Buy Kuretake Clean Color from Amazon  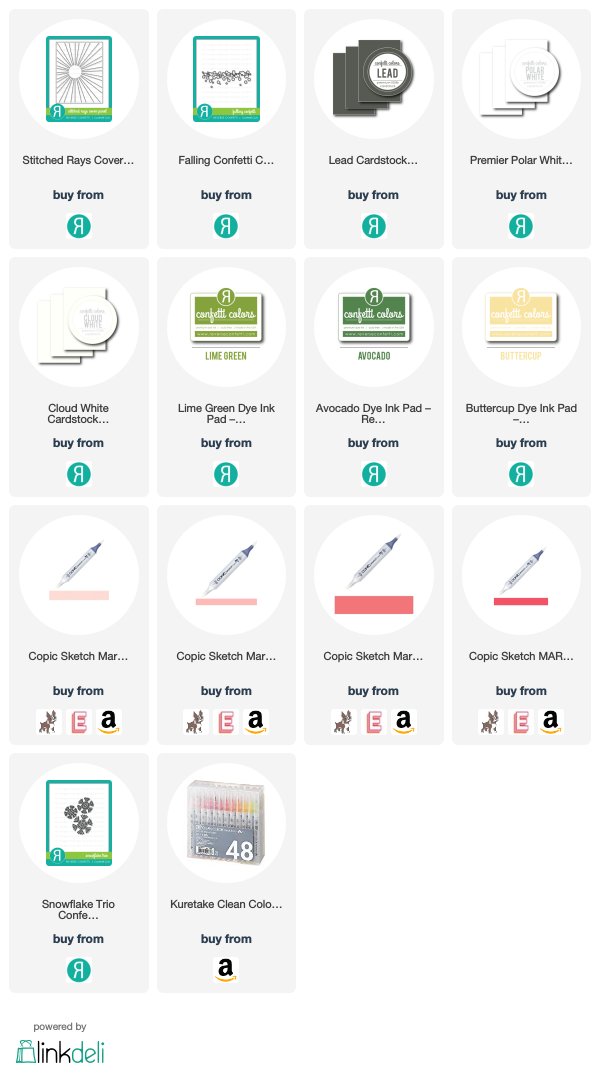coord(226,970)
